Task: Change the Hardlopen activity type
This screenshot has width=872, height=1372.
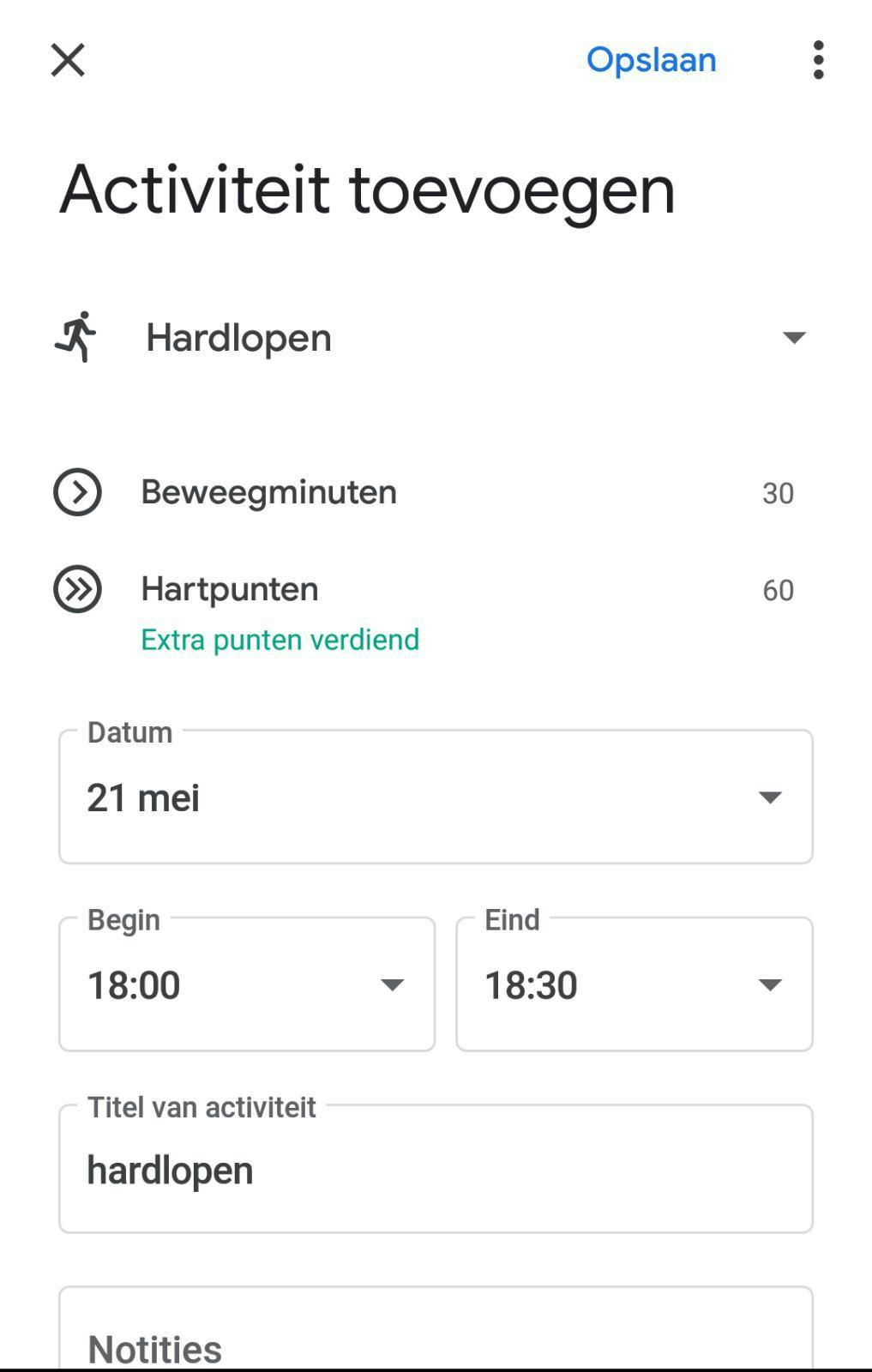Action: click(434, 338)
